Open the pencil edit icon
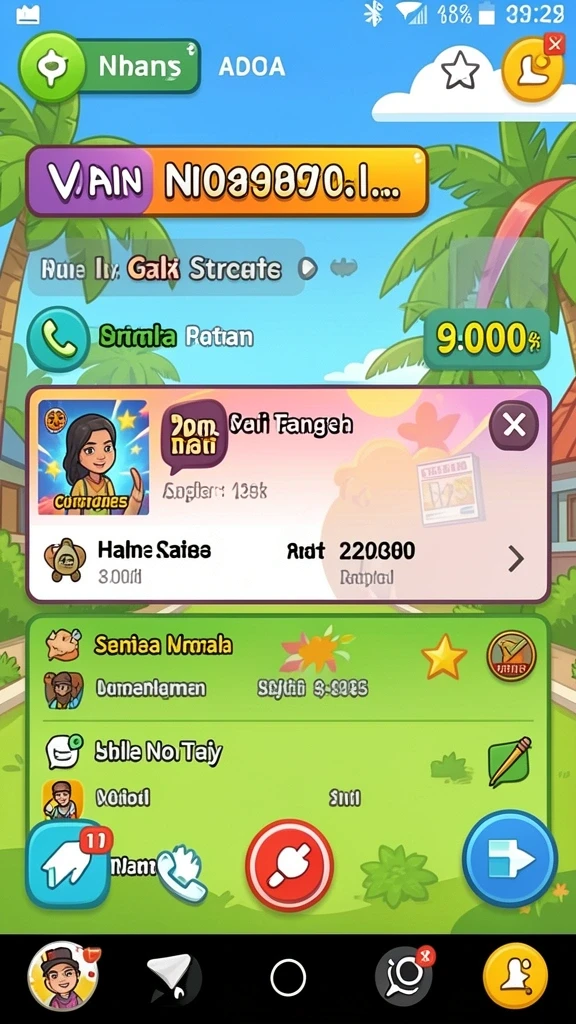576x1024 pixels. pos(510,761)
